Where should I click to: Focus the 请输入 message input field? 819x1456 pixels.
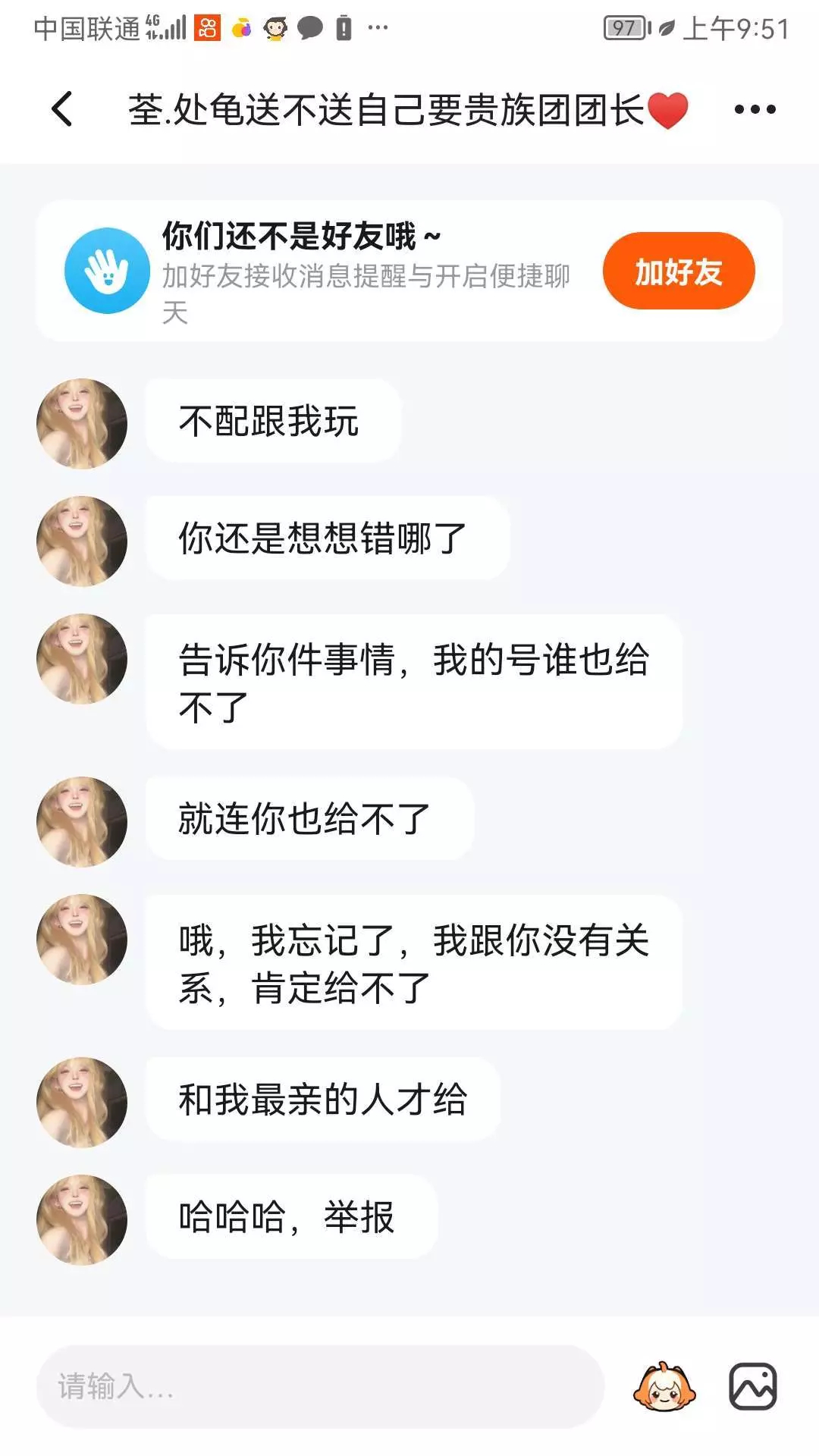[320, 1386]
